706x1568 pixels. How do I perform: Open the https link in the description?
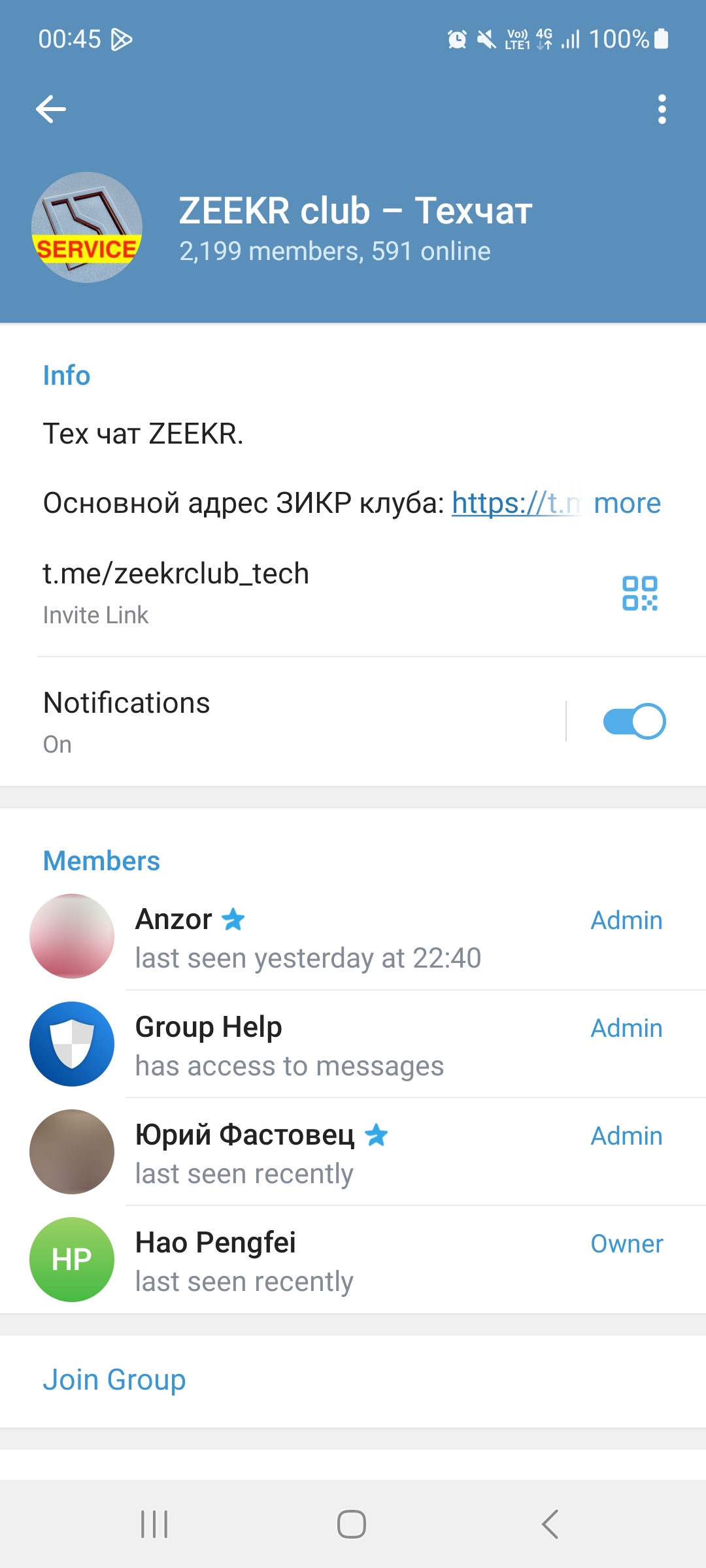point(510,503)
